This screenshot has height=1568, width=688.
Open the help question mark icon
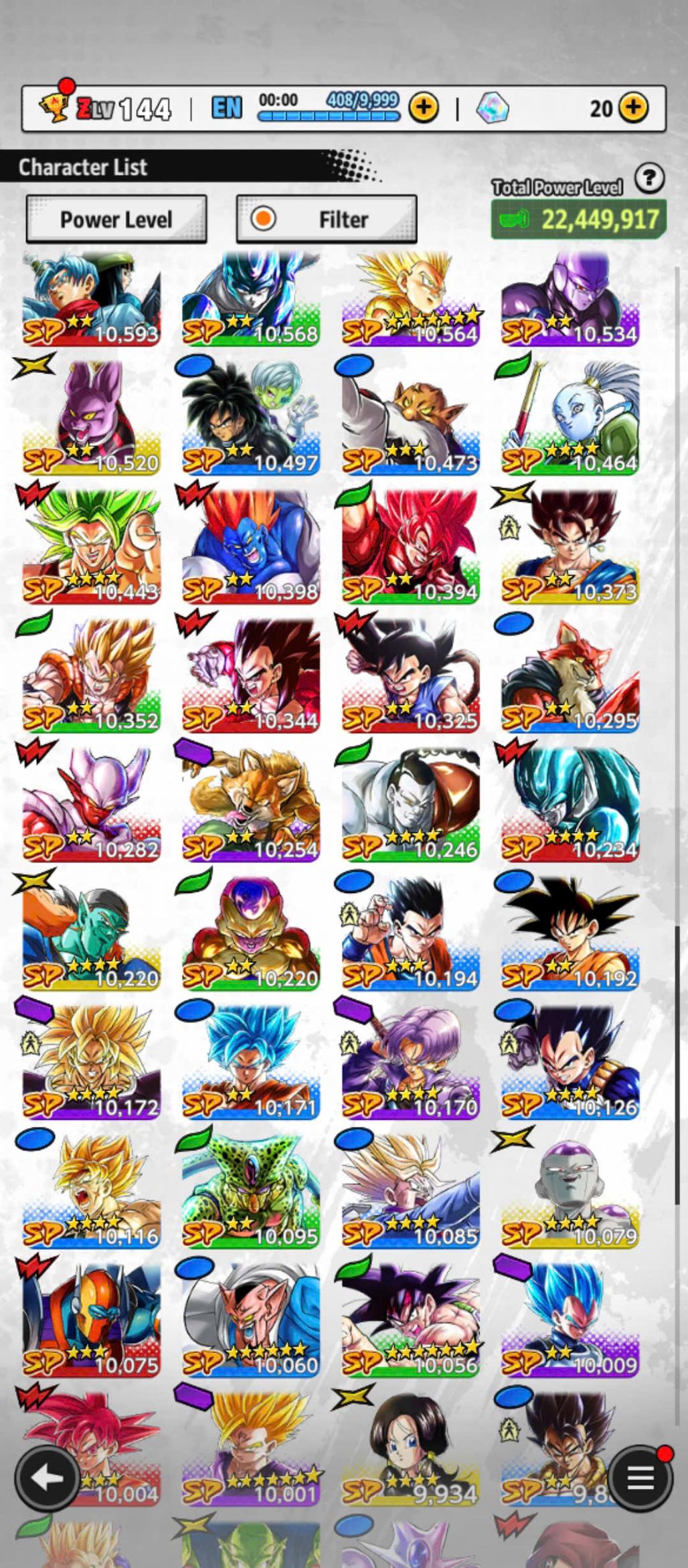649,179
